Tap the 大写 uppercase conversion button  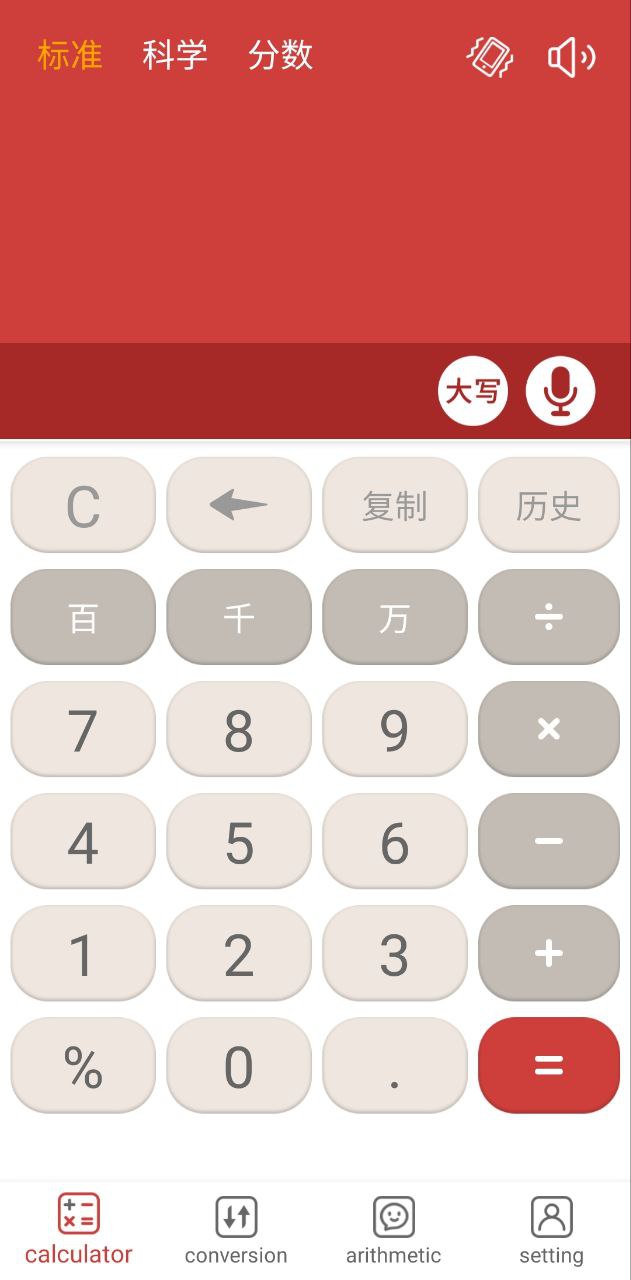tap(472, 391)
